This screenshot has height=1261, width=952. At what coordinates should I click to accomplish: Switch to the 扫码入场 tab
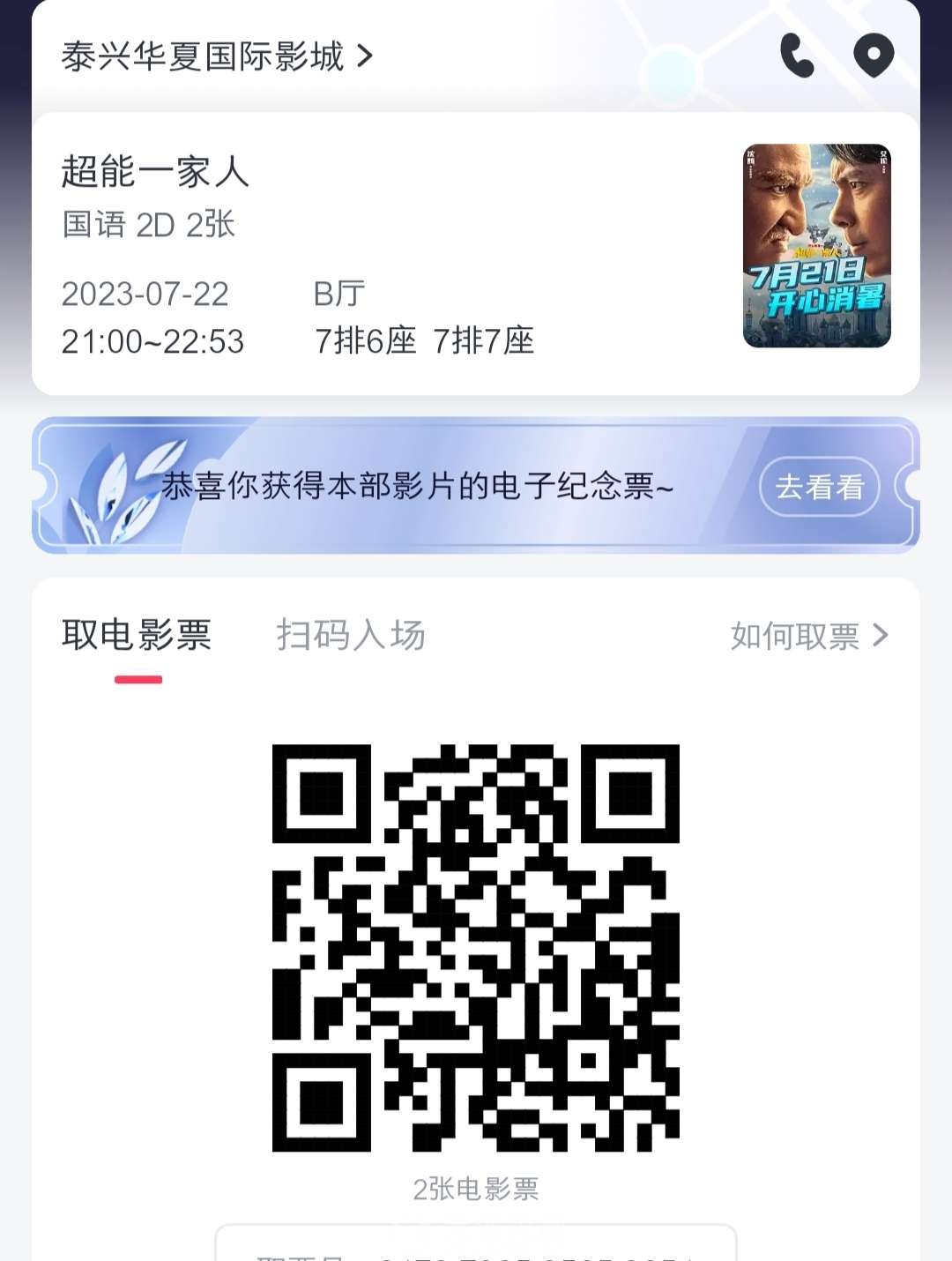(351, 635)
